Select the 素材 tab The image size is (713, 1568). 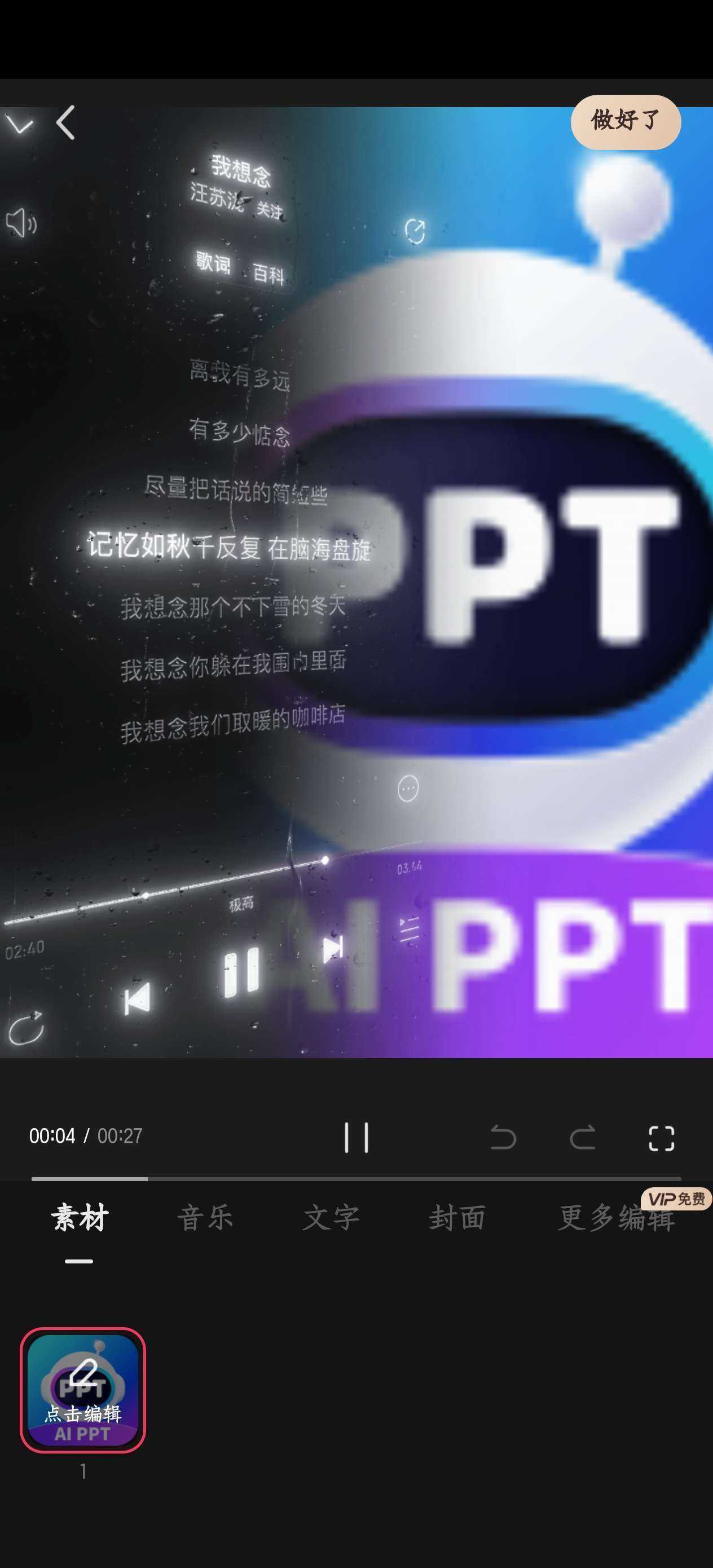coord(79,1218)
